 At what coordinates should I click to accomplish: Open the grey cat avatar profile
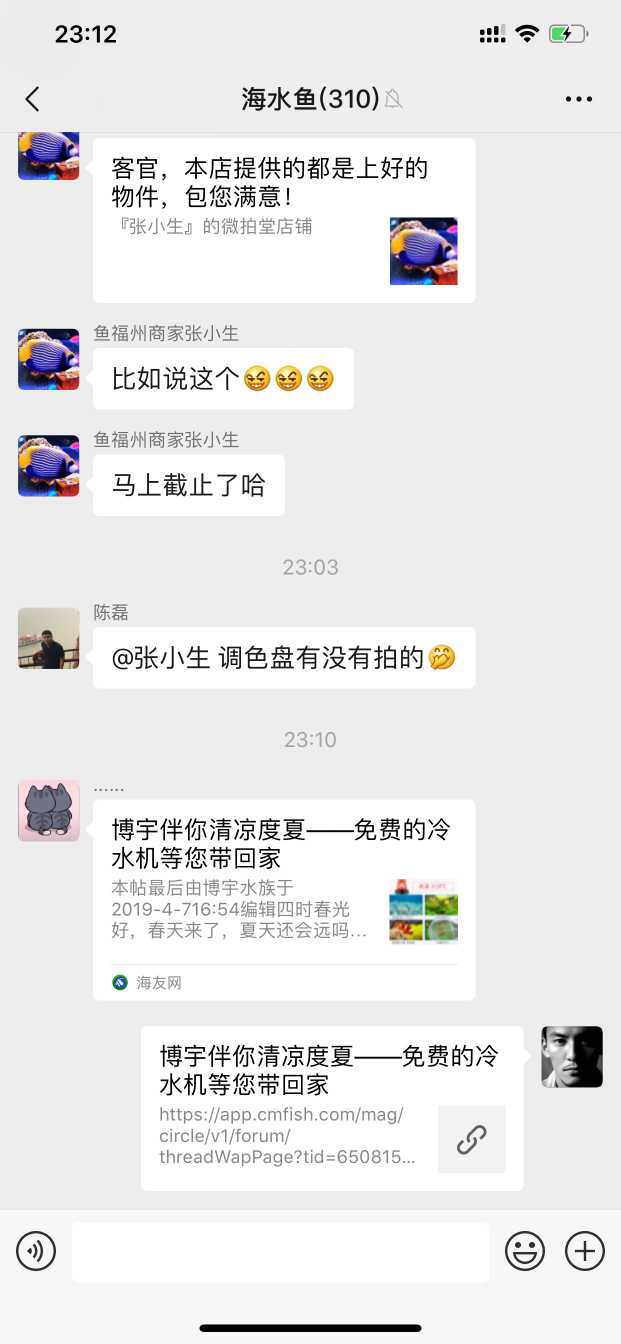pyautogui.click(x=48, y=811)
